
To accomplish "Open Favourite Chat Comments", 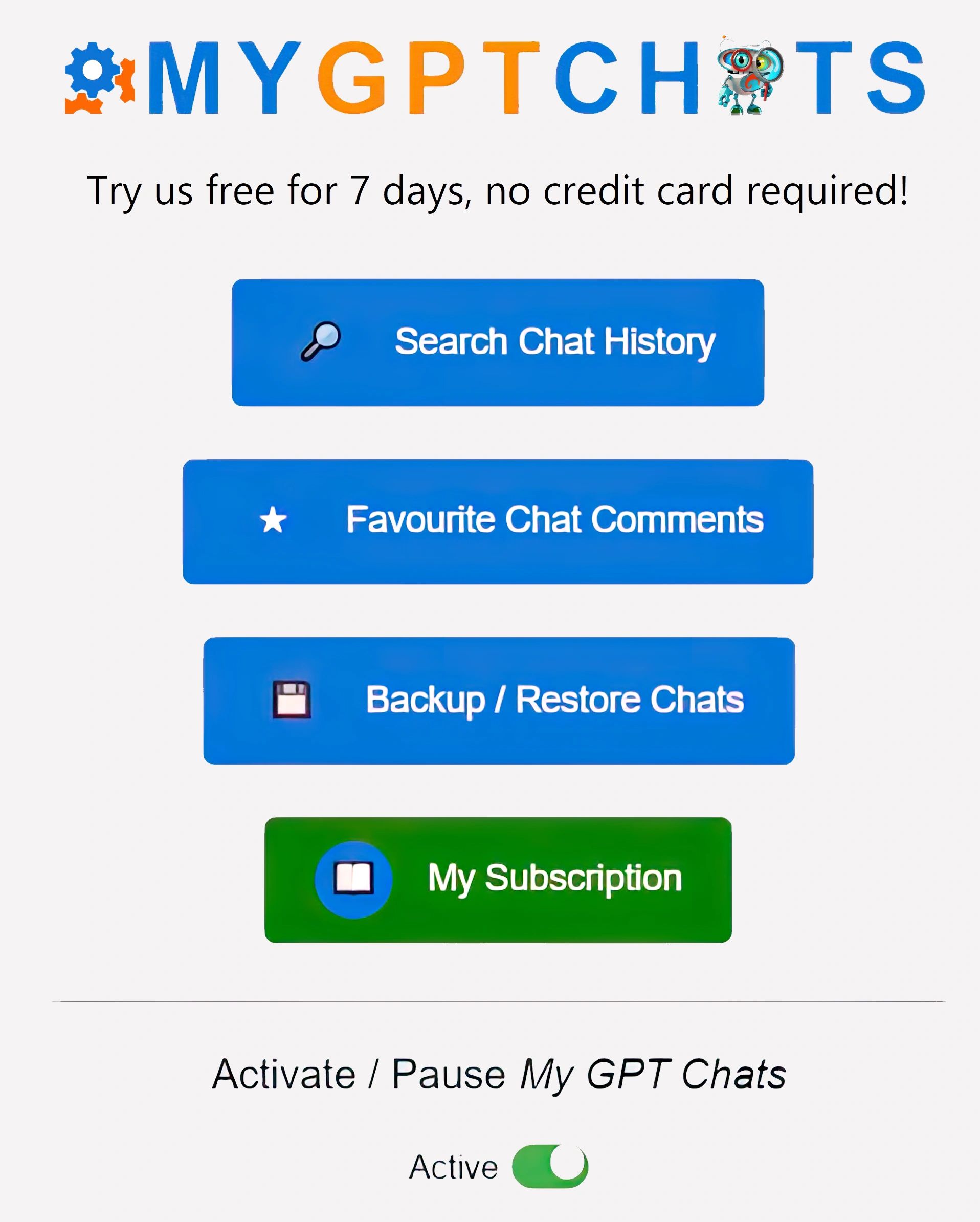I will (x=497, y=521).
